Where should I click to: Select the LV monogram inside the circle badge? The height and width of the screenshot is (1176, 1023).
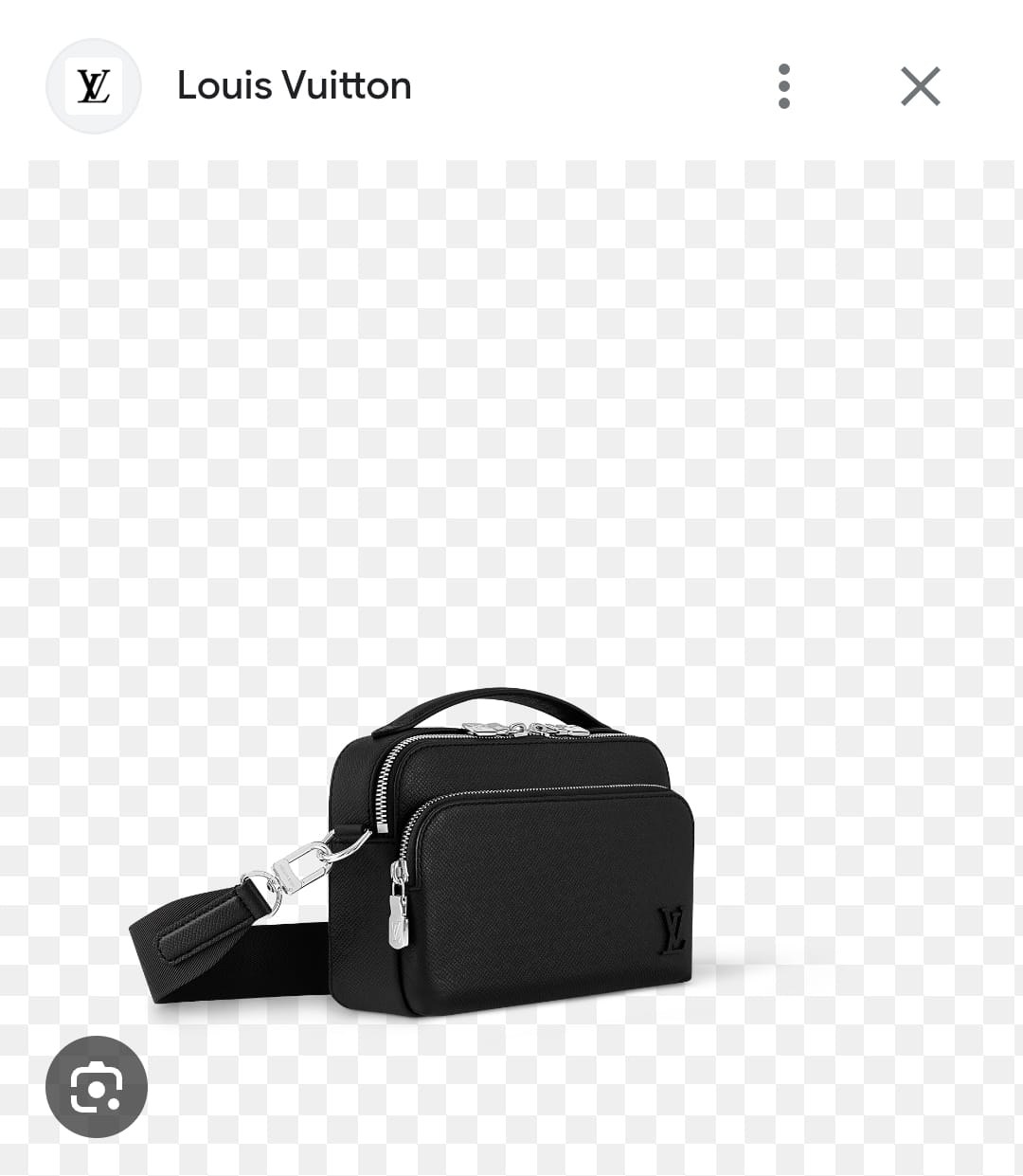93,85
